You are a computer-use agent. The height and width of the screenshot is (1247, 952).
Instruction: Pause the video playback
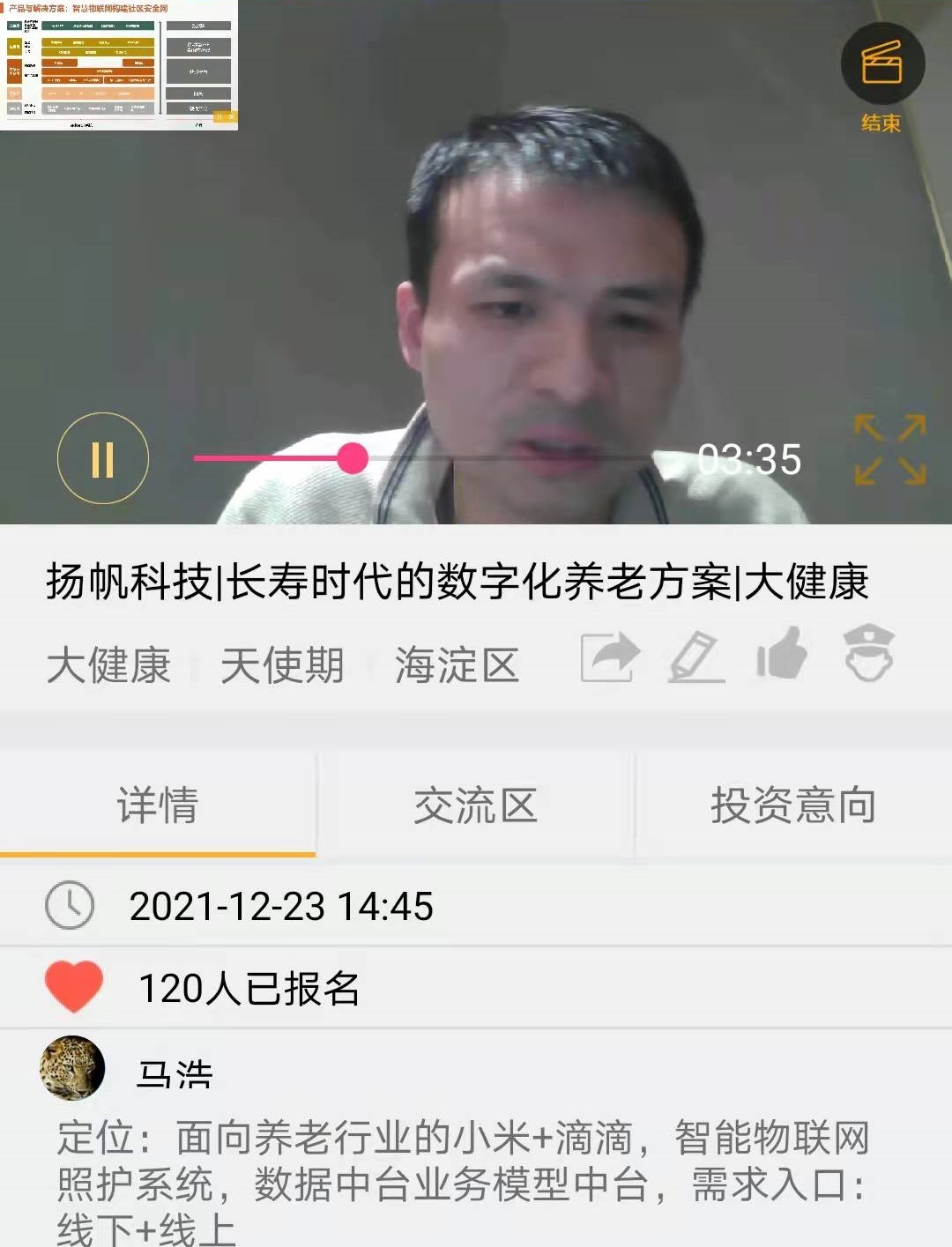point(103,458)
